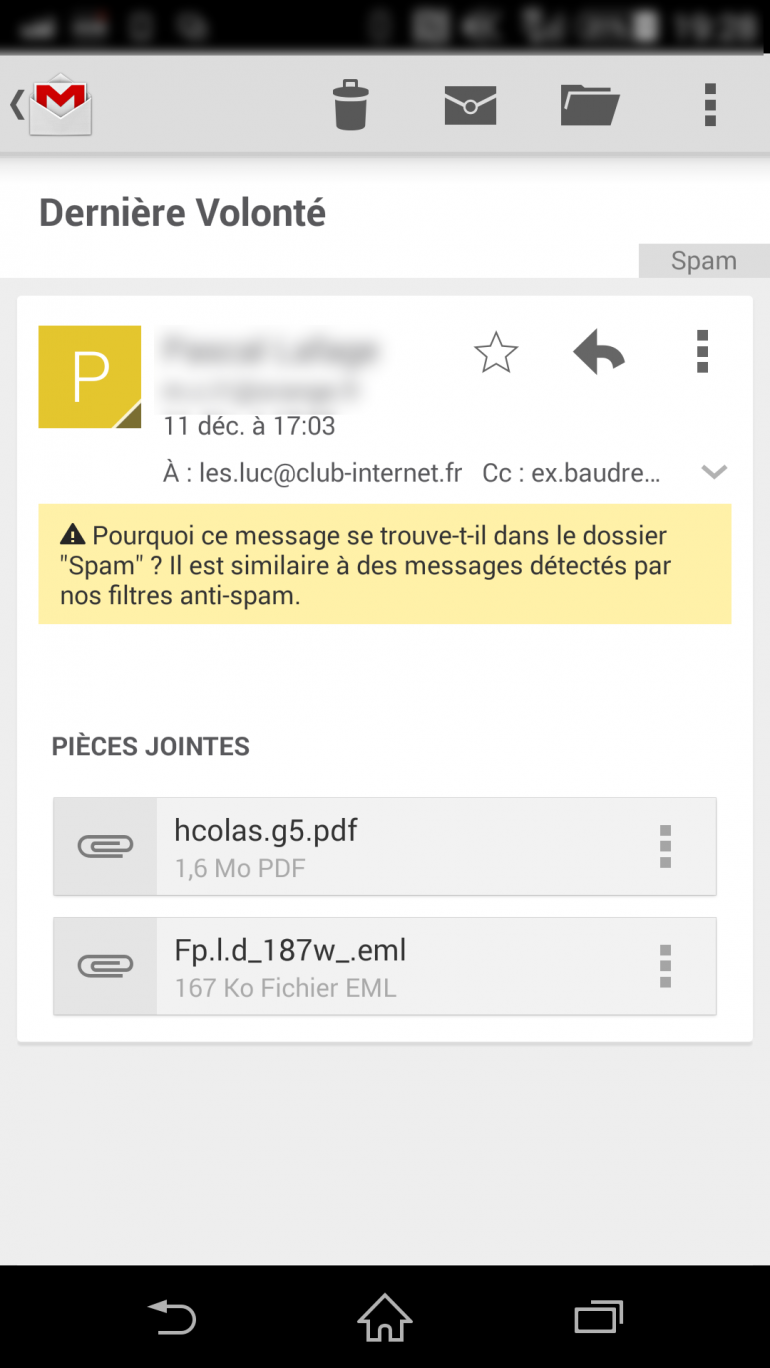Open the recent apps view
This screenshot has width=770, height=1368.
click(598, 1317)
